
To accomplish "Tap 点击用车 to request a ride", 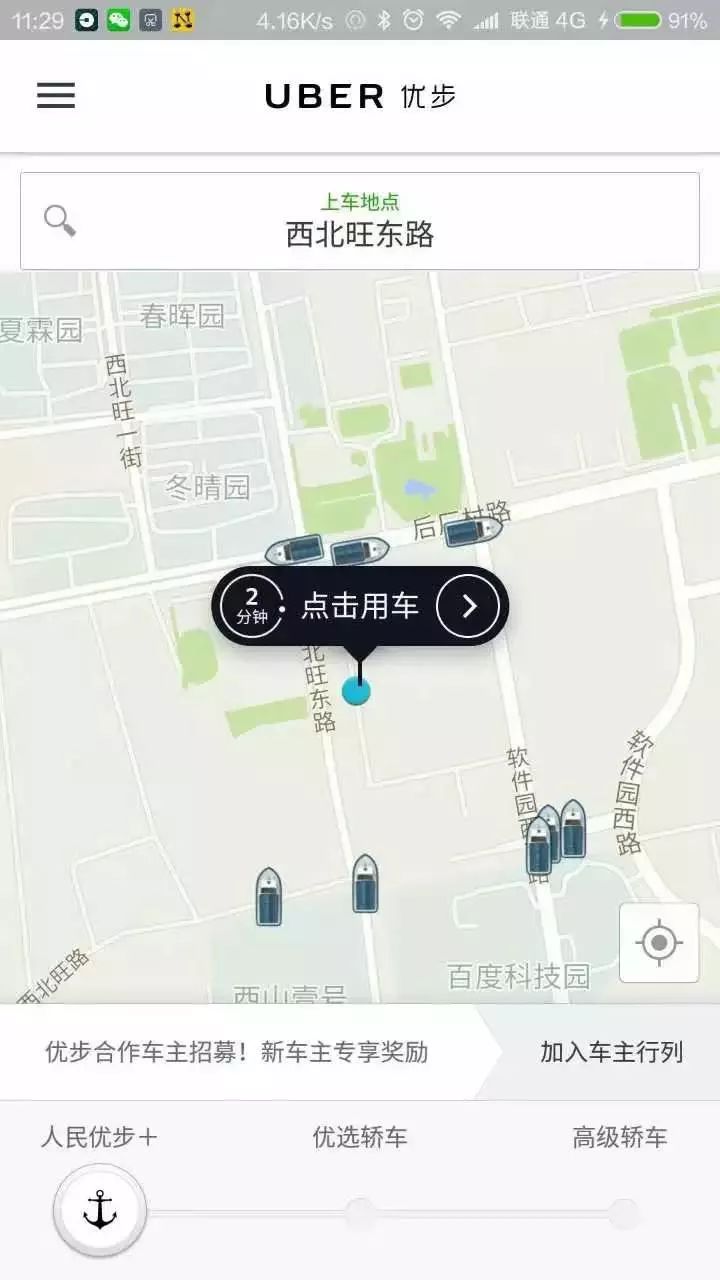I will pos(360,606).
